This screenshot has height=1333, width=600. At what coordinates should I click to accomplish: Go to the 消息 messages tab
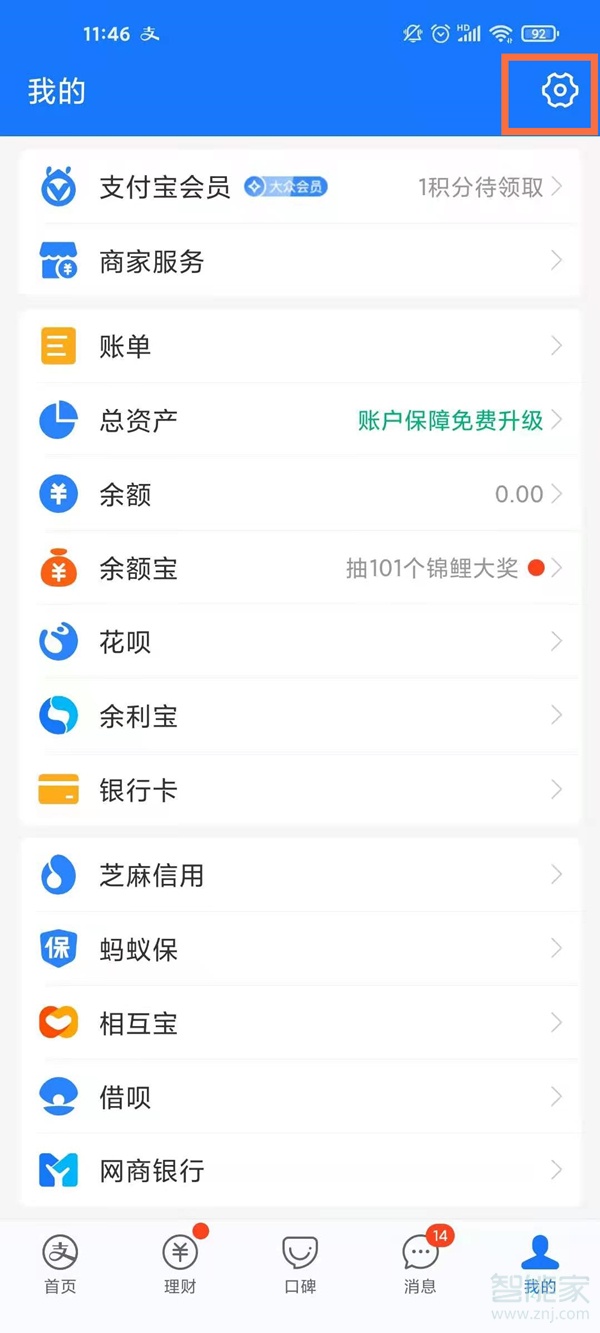420,1265
